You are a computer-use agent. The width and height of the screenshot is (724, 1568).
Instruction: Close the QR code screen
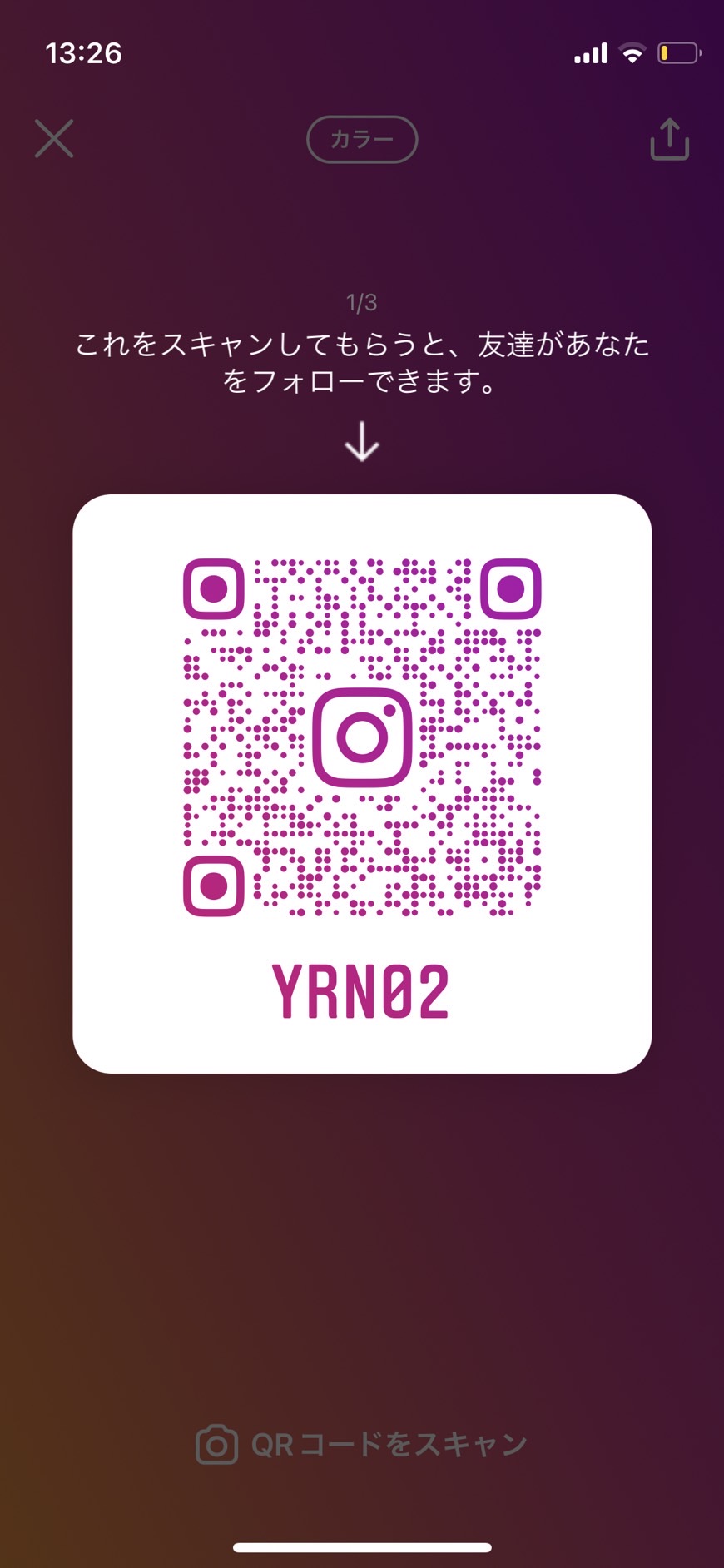tap(54, 138)
